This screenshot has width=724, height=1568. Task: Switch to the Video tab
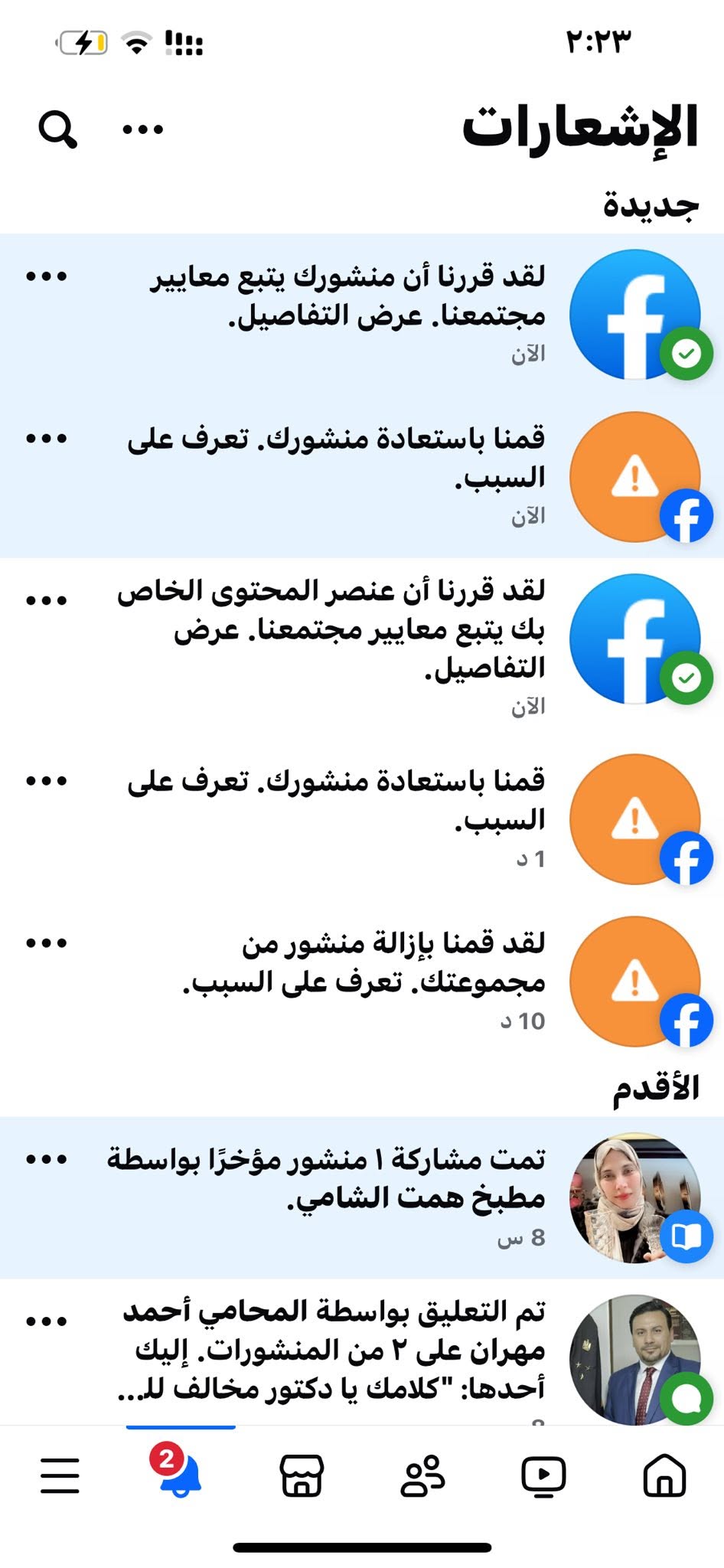543,1475
